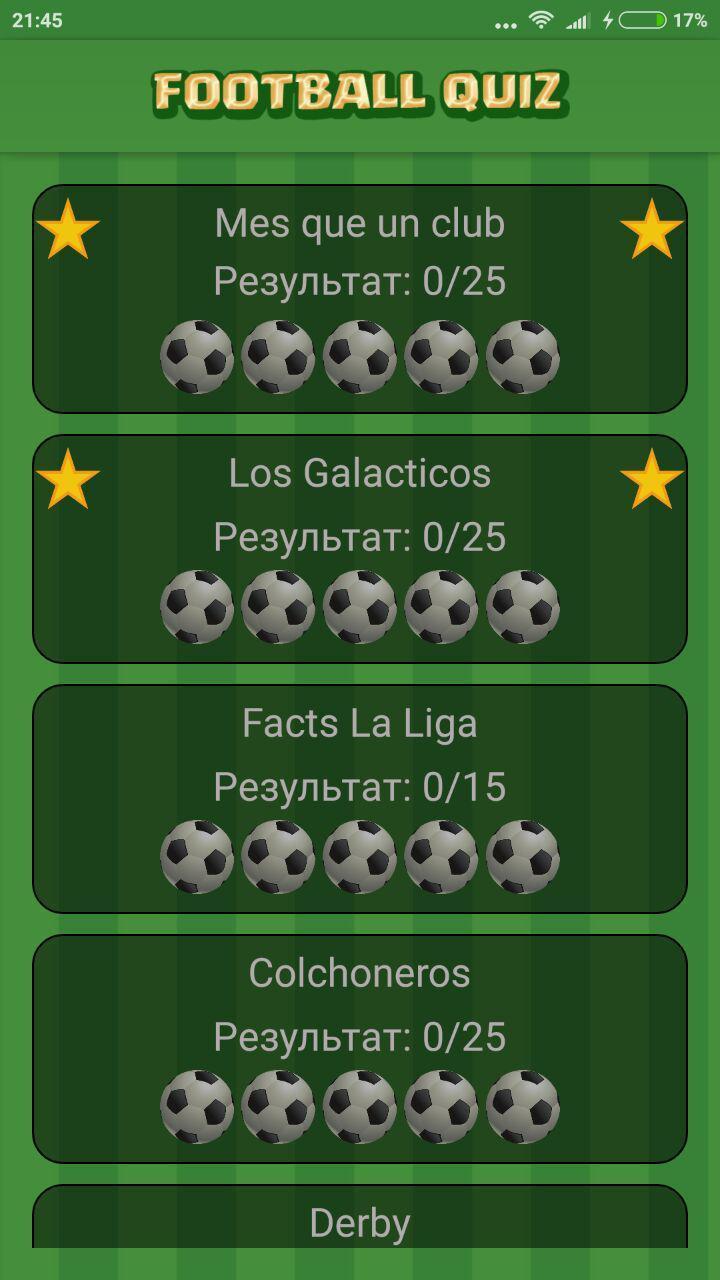Click the Результат 0/25 score text on Colchoneros
The image size is (720, 1280).
click(360, 1037)
